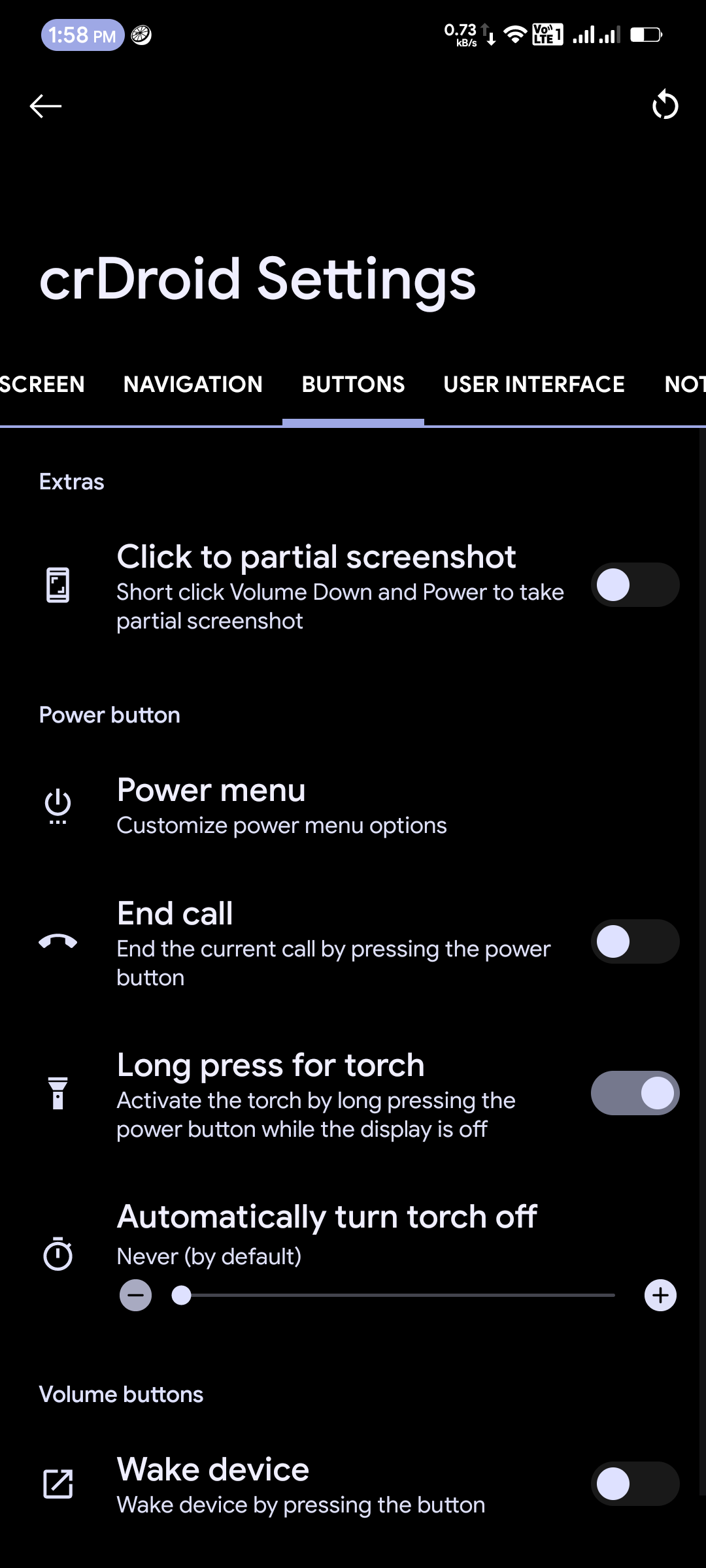The height and width of the screenshot is (1568, 706).
Task: Increase torch auto-off time with plus button
Action: coord(660,1295)
